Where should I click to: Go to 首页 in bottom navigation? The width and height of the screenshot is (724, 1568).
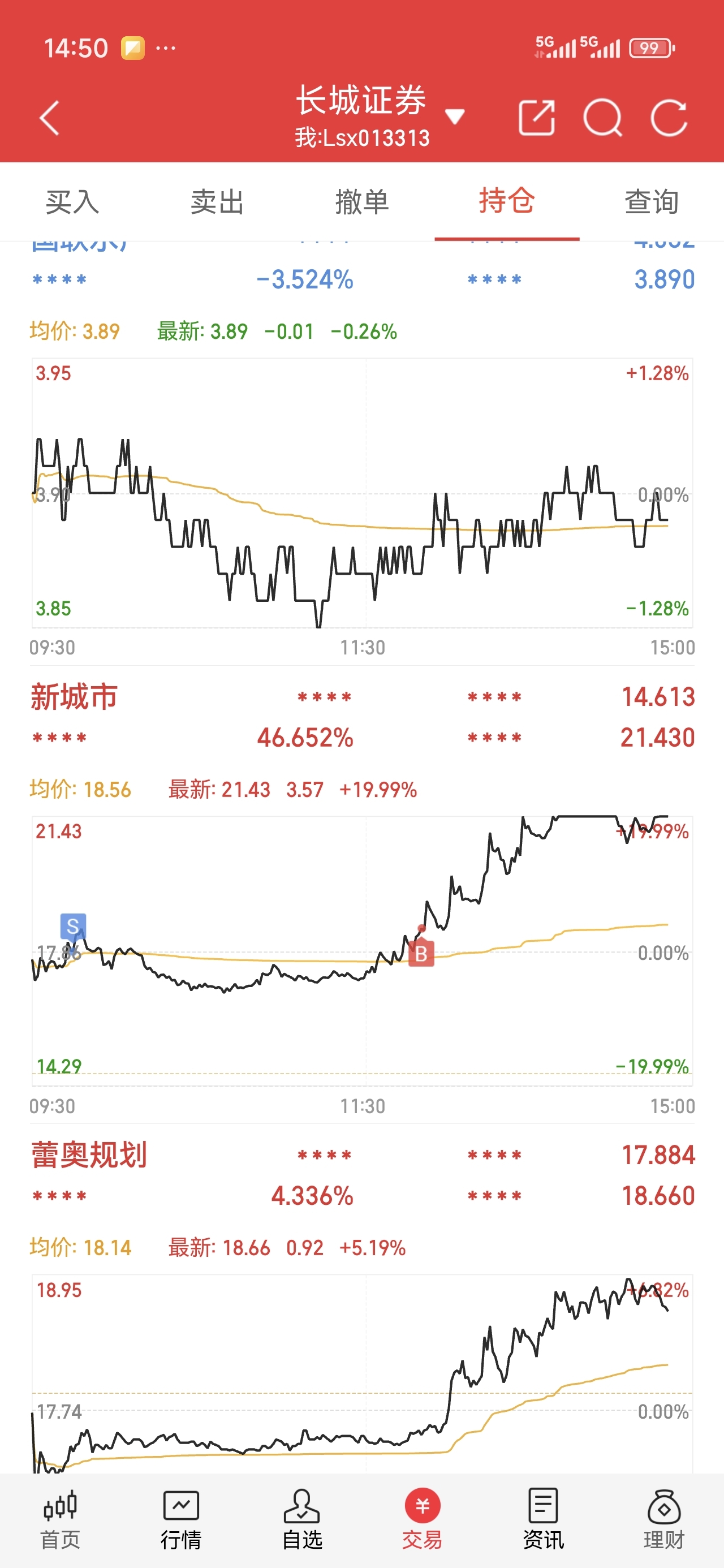click(61, 1519)
